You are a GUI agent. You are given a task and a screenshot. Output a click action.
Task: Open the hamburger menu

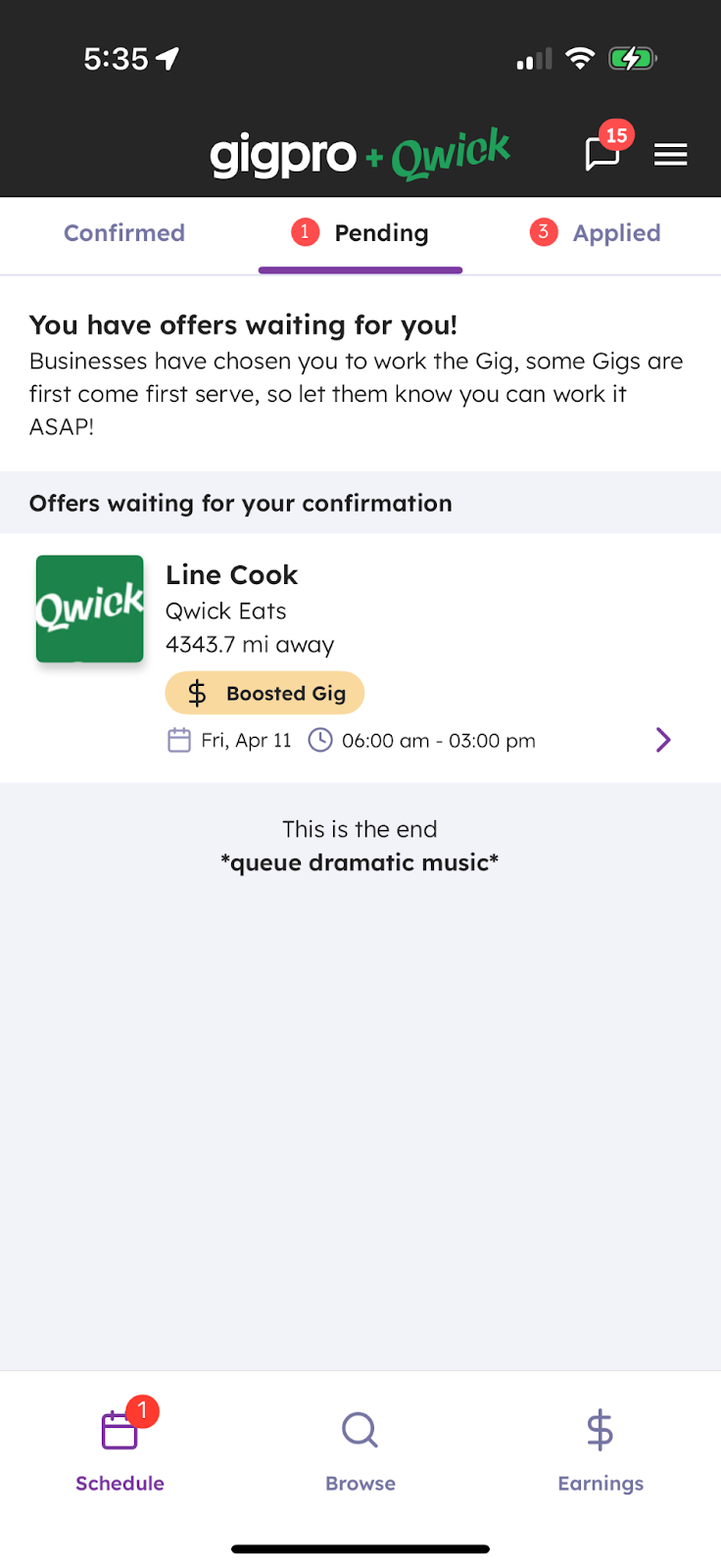tap(670, 155)
